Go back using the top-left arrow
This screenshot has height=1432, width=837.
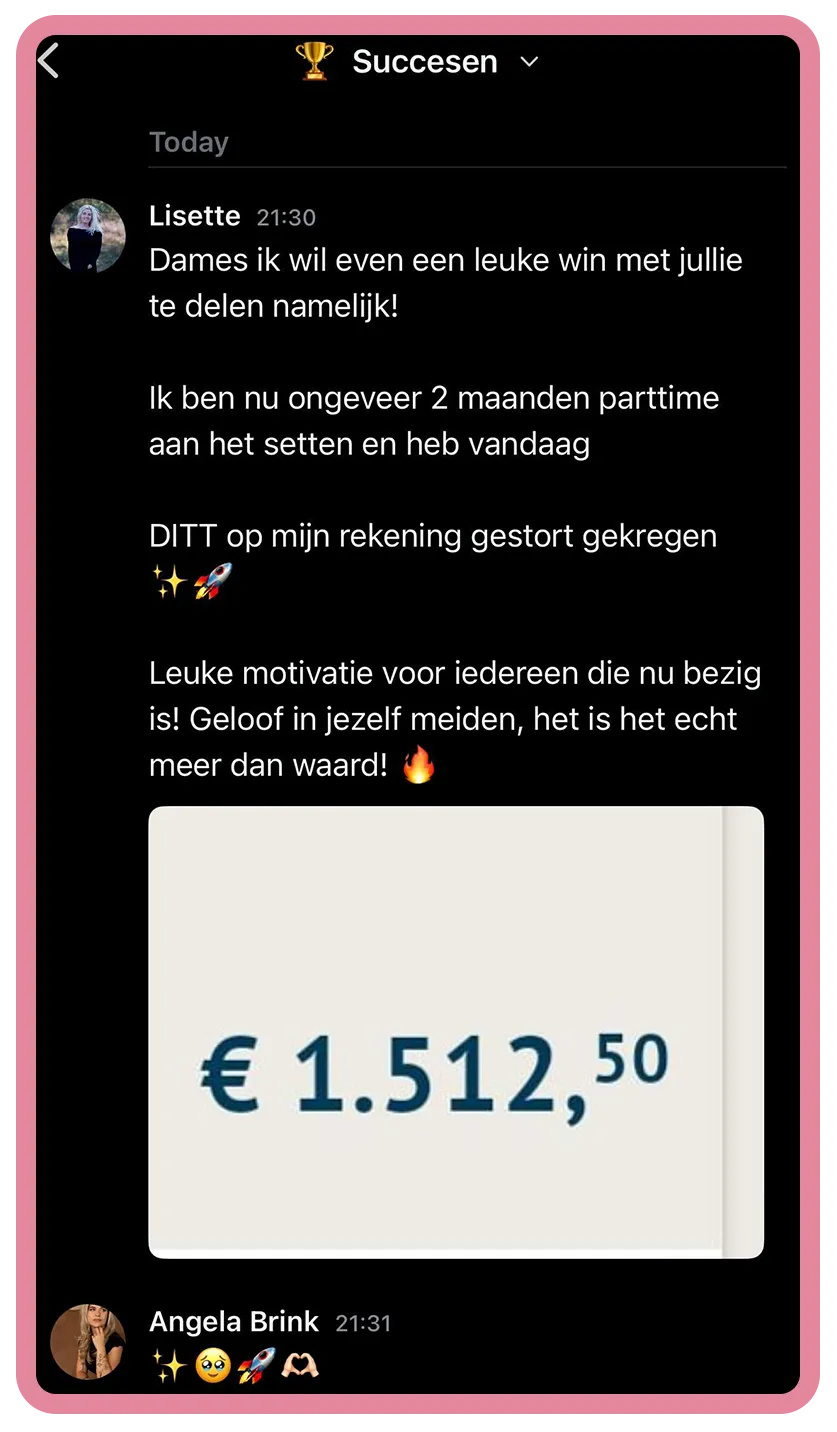[x=48, y=61]
